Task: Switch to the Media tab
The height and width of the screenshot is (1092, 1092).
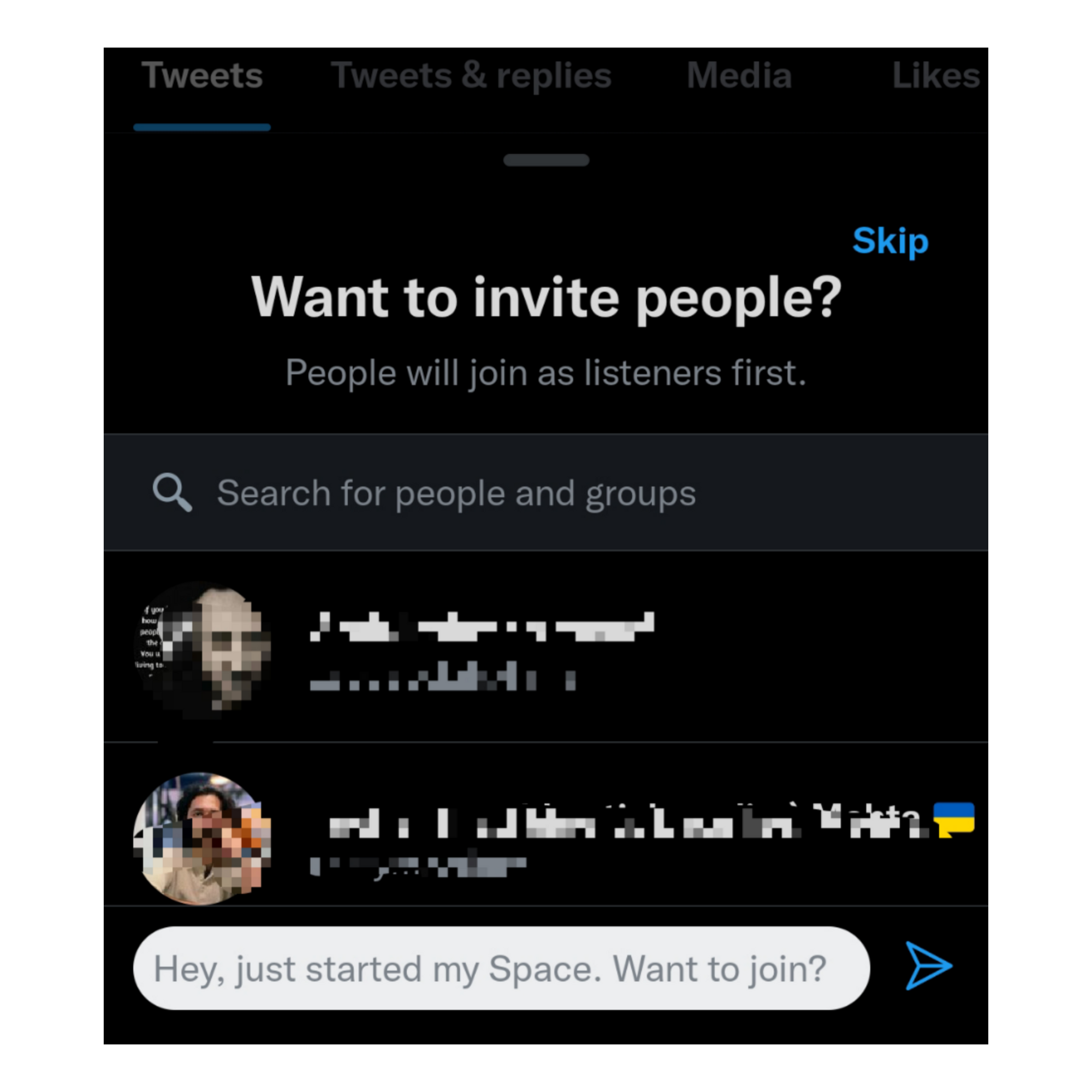Action: coord(739,76)
